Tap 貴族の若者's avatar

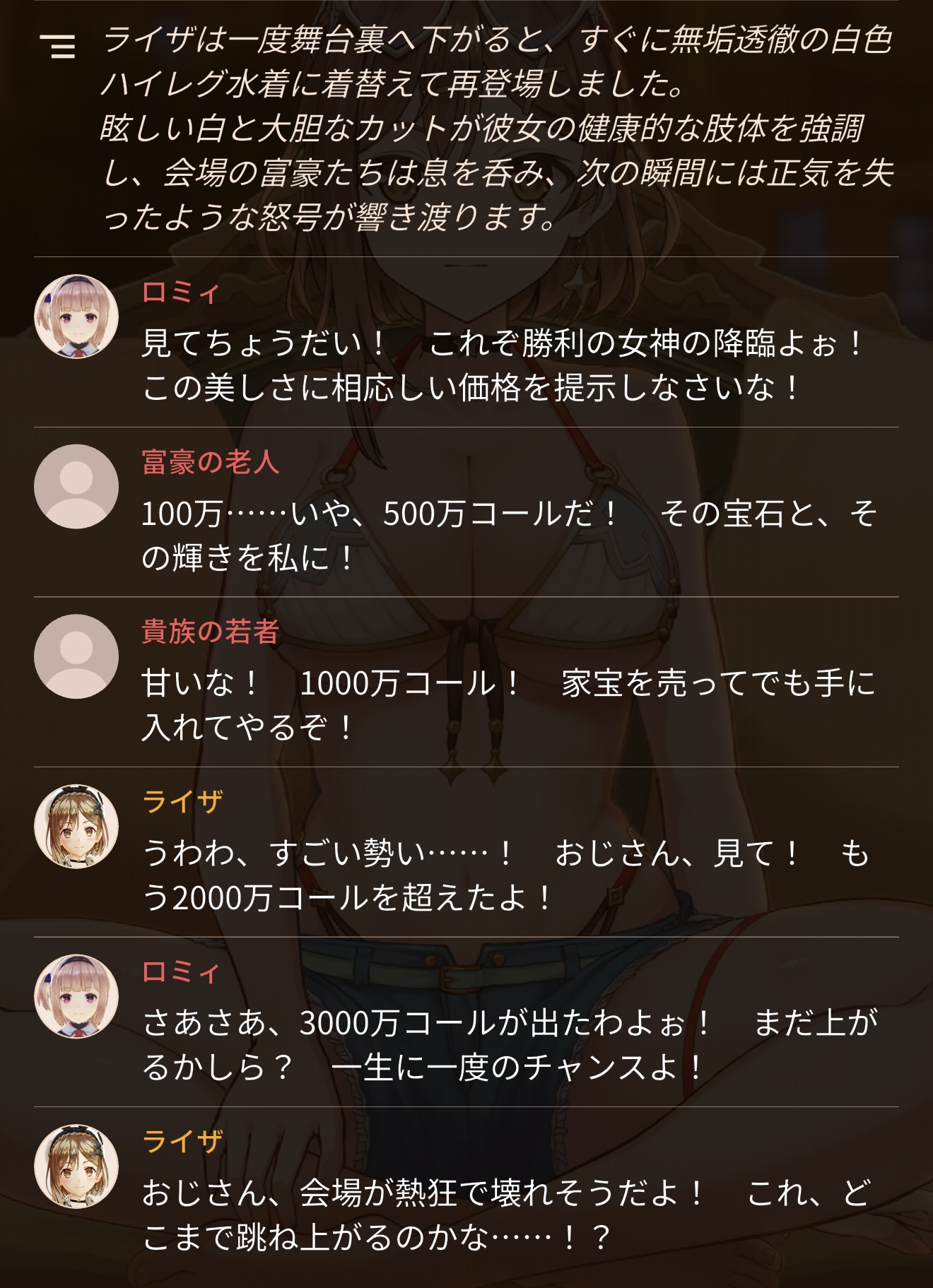point(76,656)
